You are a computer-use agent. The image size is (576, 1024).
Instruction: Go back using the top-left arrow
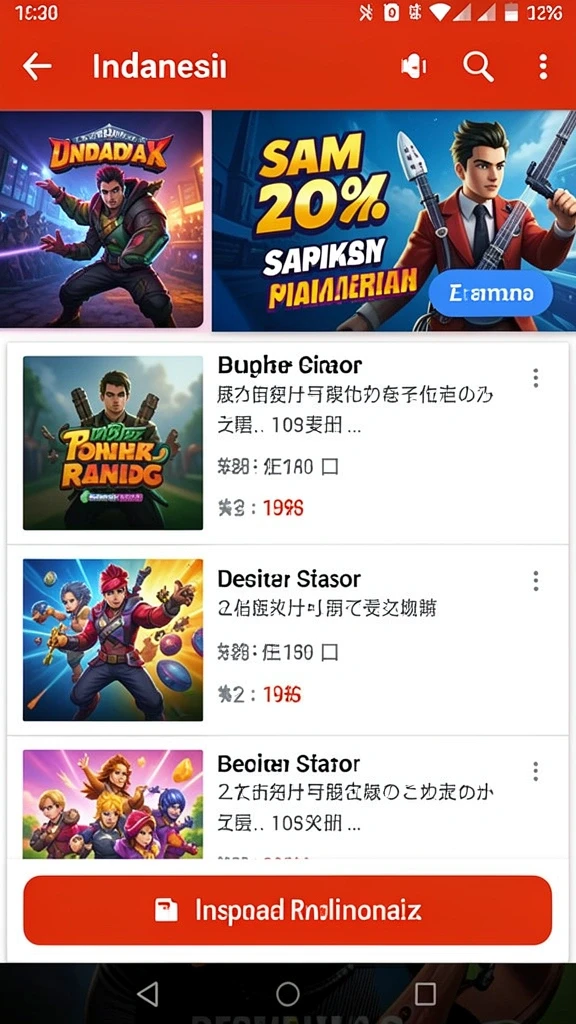pos(37,67)
